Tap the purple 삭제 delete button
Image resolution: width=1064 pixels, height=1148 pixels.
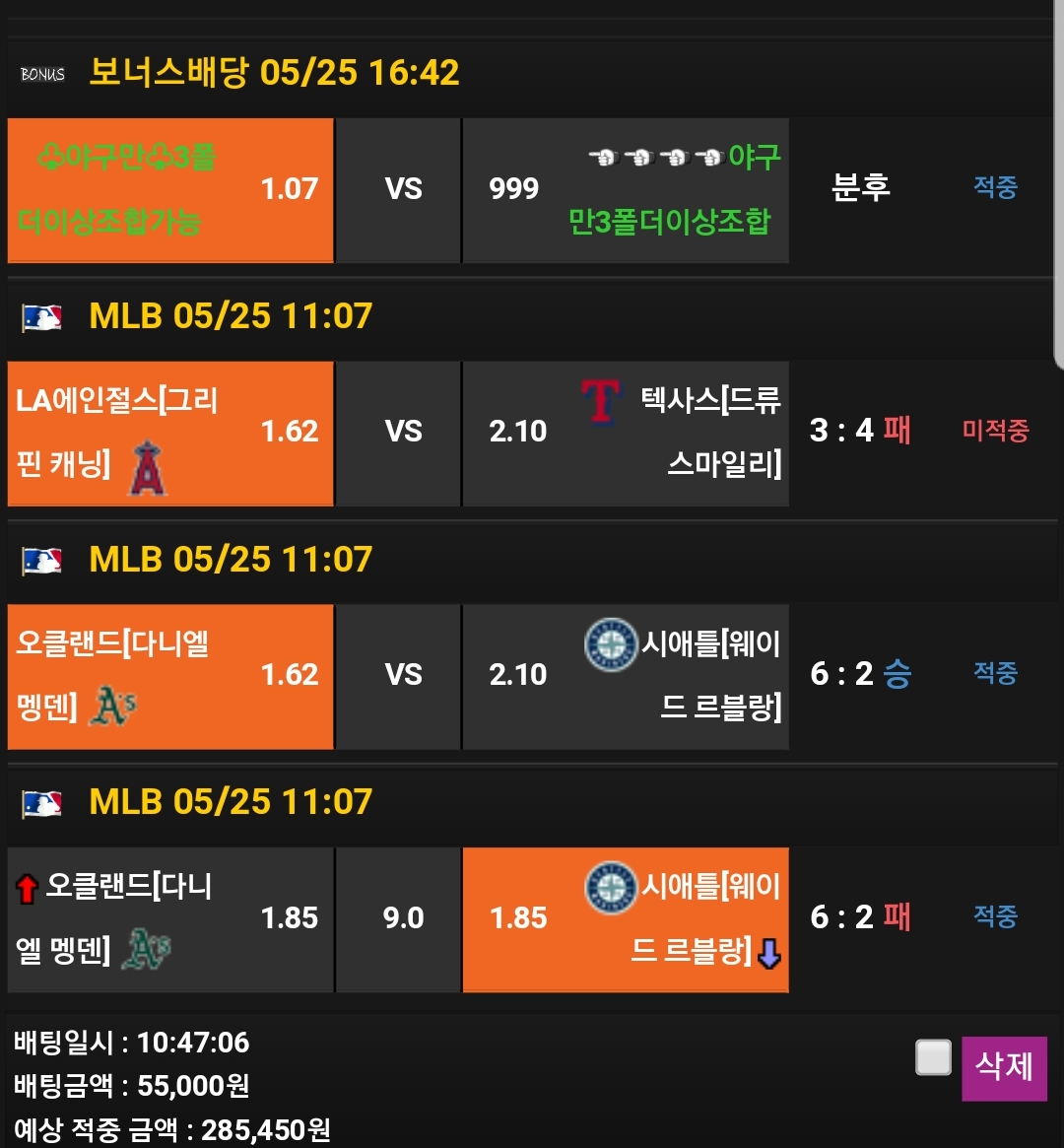(1003, 1067)
